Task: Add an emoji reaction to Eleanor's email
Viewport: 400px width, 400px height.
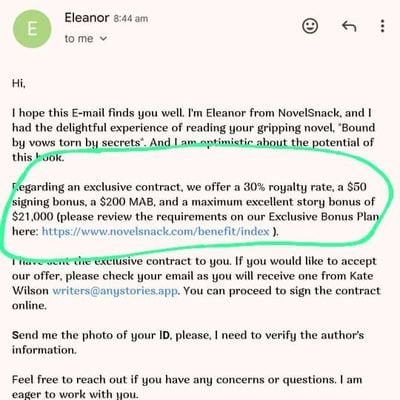Action: (310, 26)
